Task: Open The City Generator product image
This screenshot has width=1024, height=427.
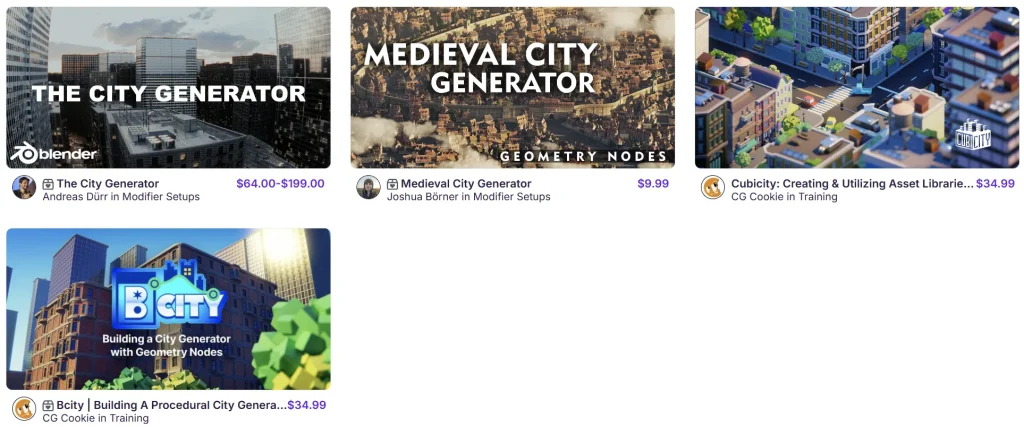Action: [168, 87]
